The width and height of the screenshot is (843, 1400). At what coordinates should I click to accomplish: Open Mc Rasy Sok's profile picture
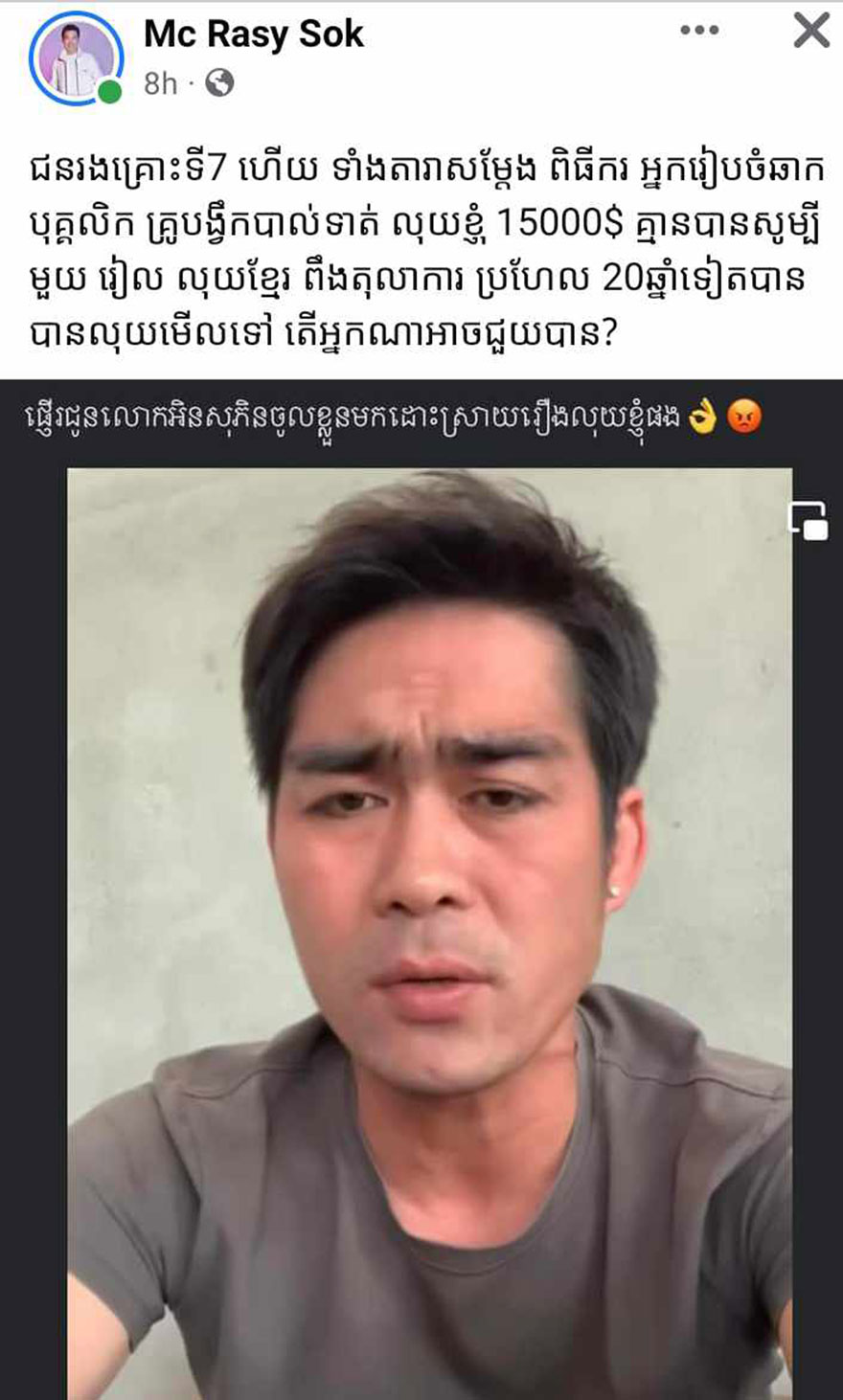point(77,59)
